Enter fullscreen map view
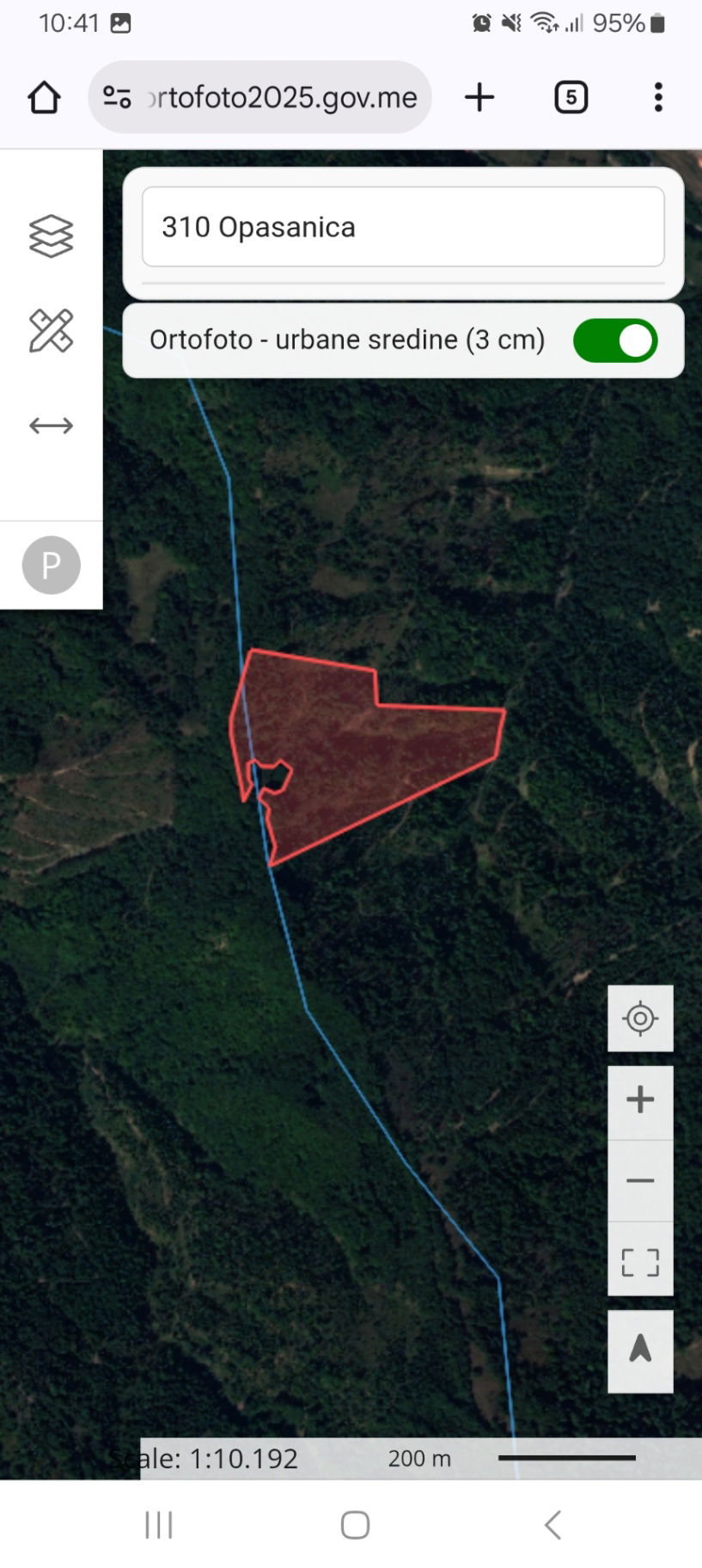702x1568 pixels. click(x=640, y=1262)
